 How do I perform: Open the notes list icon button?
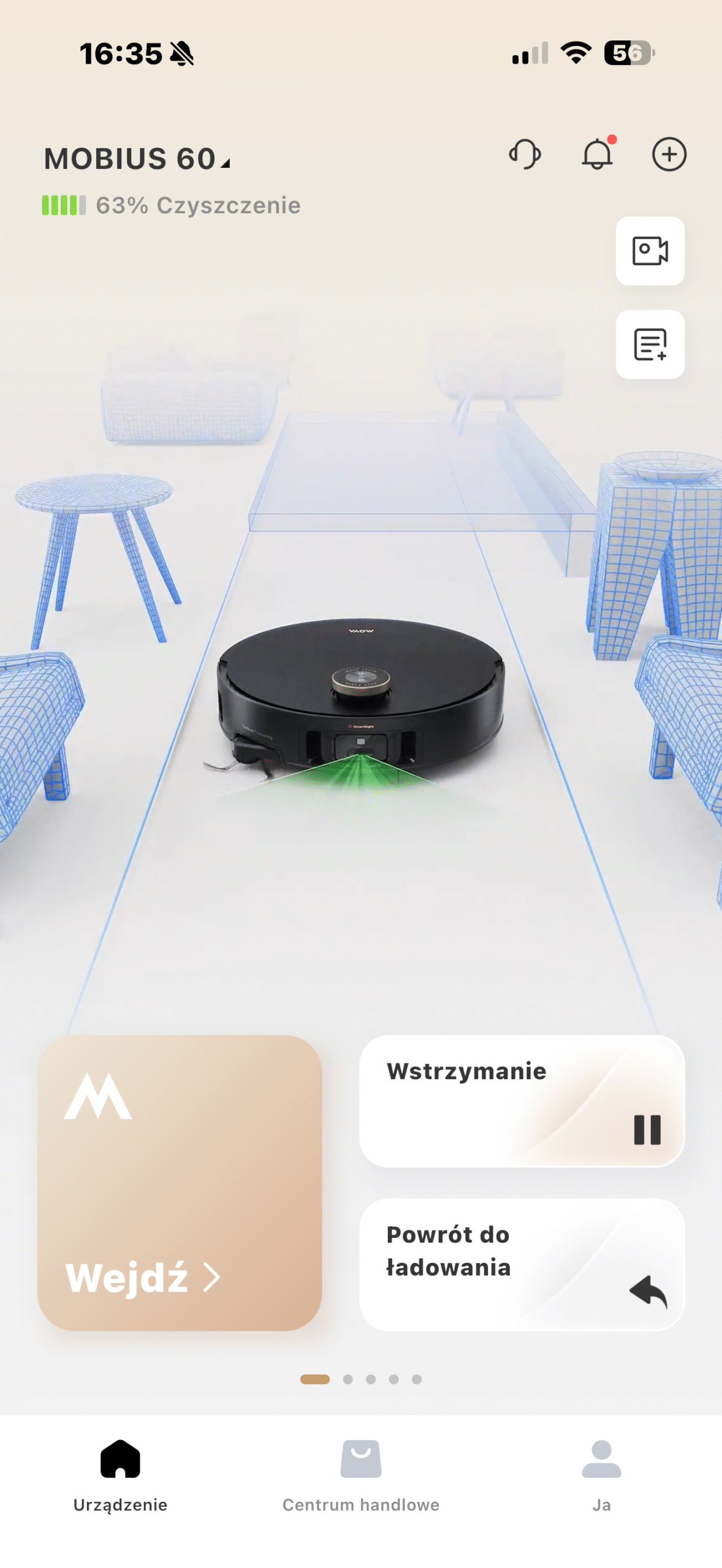click(x=650, y=345)
